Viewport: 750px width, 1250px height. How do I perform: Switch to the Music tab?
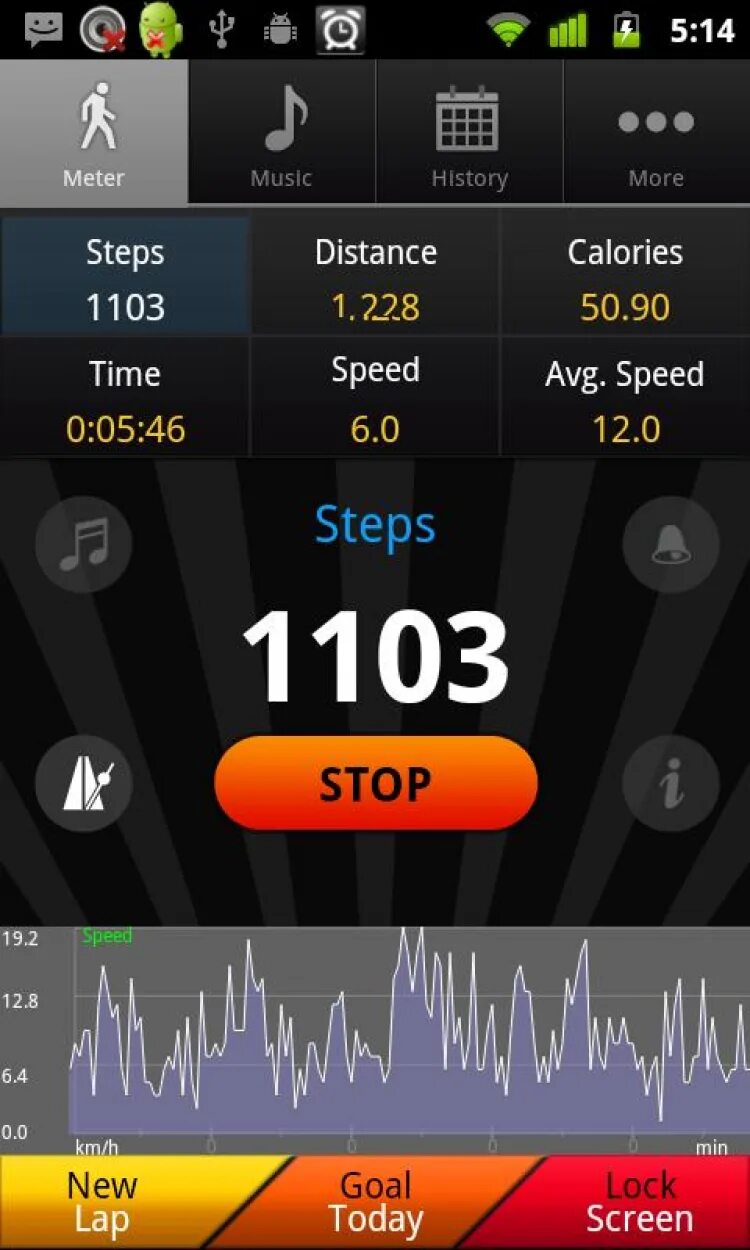click(x=281, y=134)
